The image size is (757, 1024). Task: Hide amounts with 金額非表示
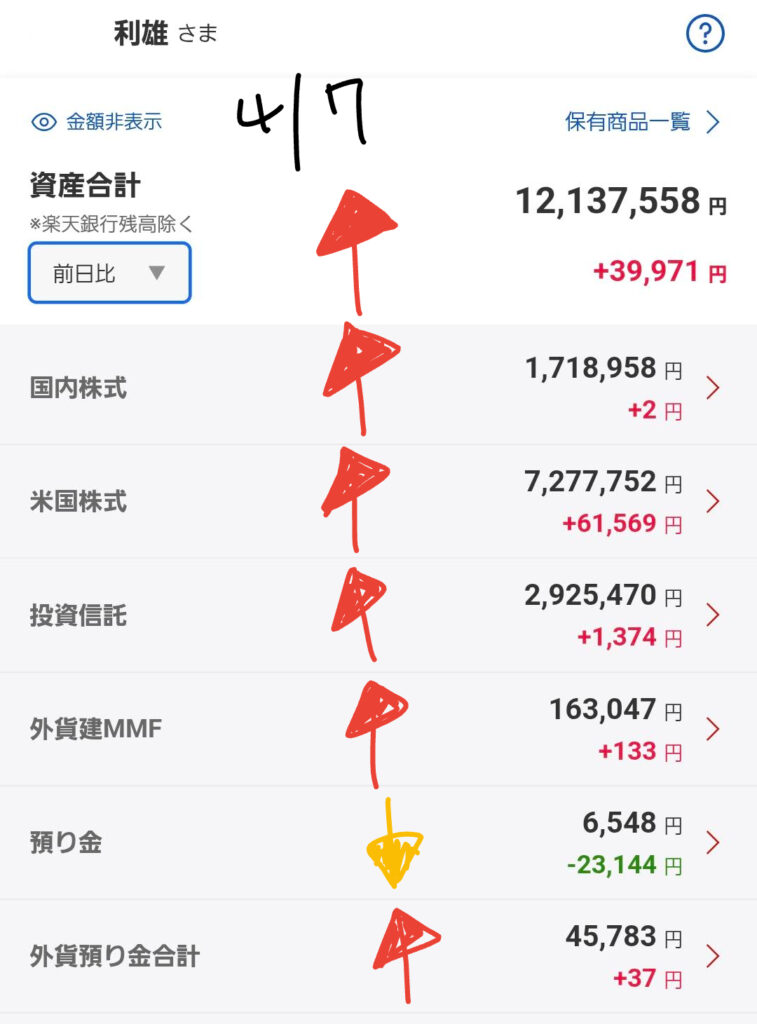98,122
